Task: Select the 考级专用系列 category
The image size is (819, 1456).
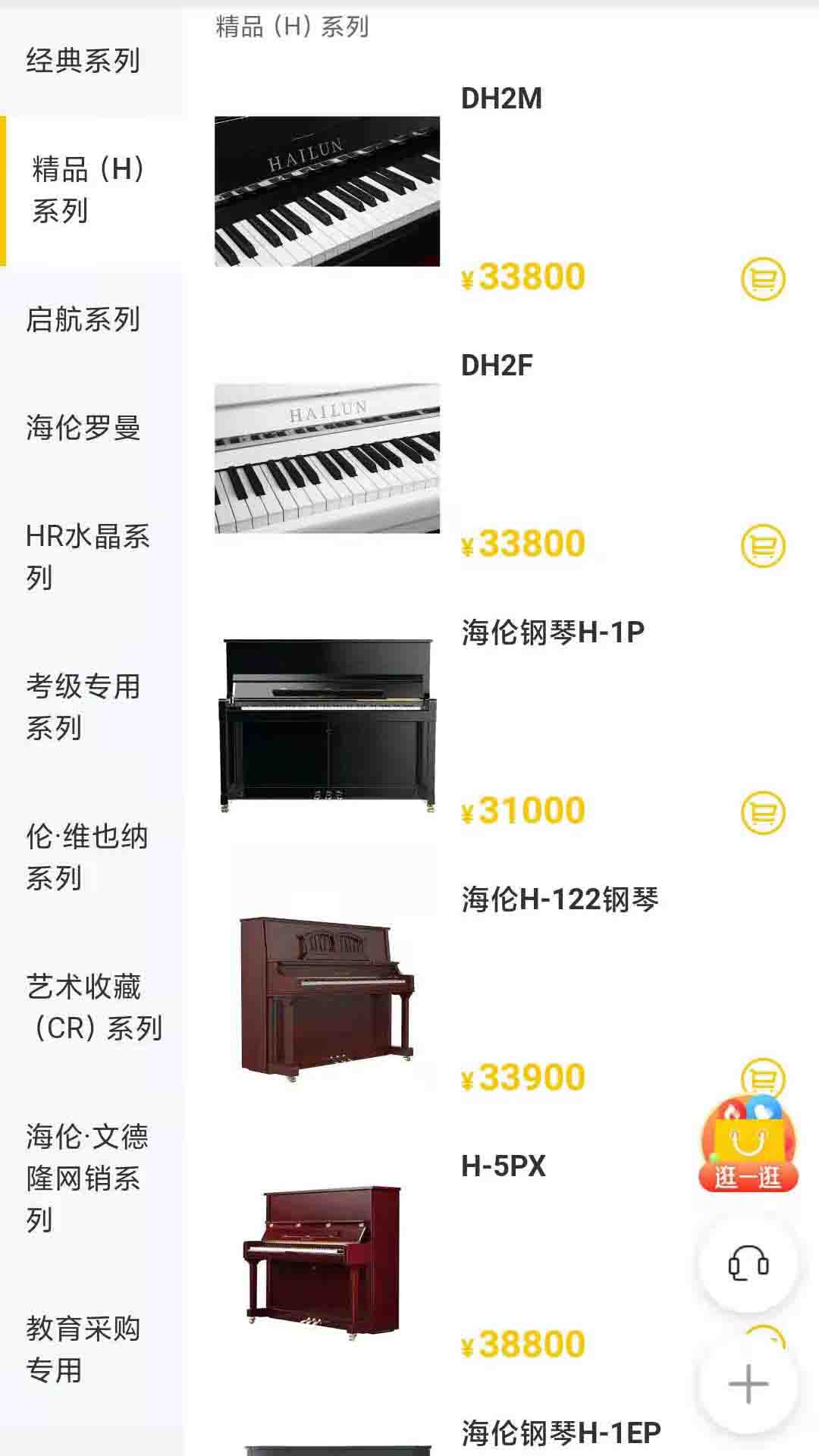Action: click(83, 707)
